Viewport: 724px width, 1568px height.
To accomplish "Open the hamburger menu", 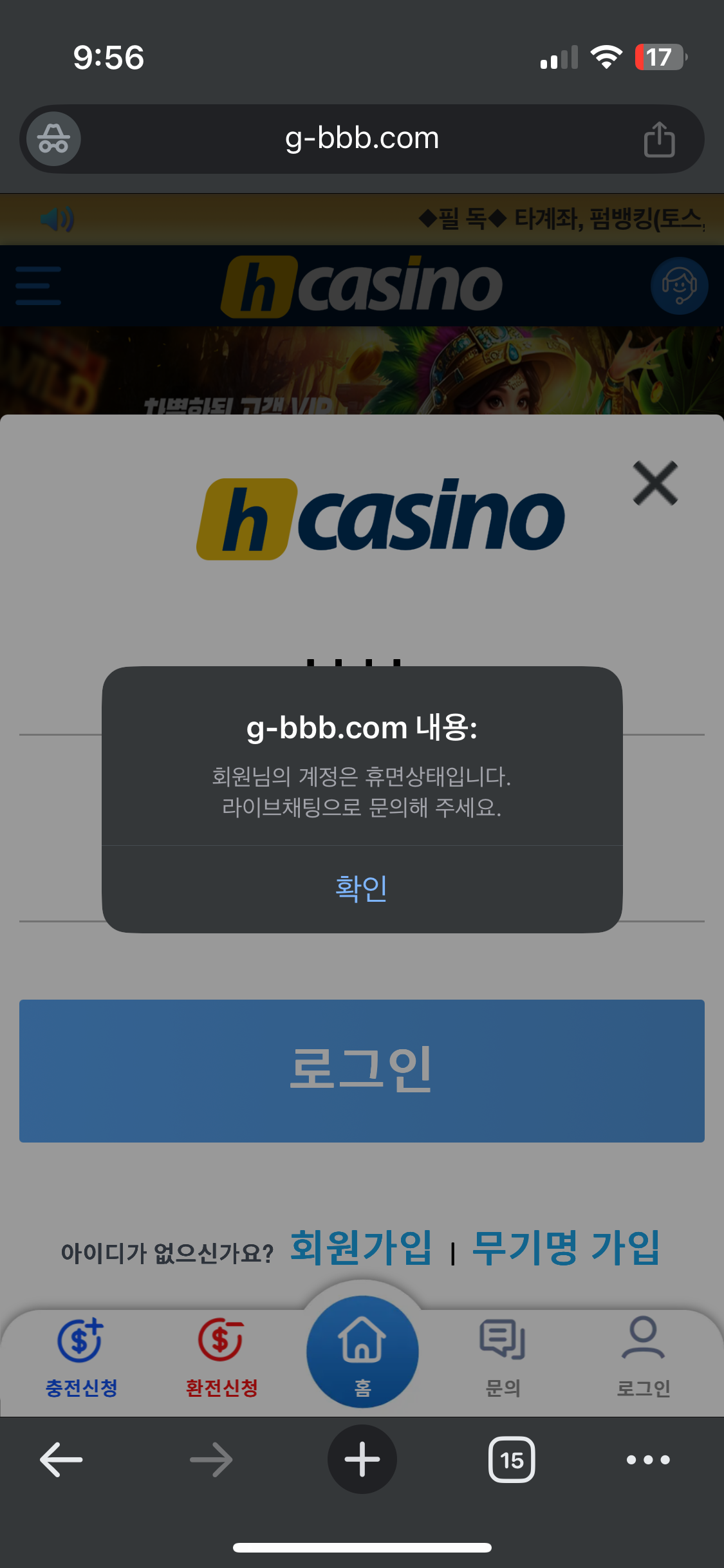I will click(39, 285).
